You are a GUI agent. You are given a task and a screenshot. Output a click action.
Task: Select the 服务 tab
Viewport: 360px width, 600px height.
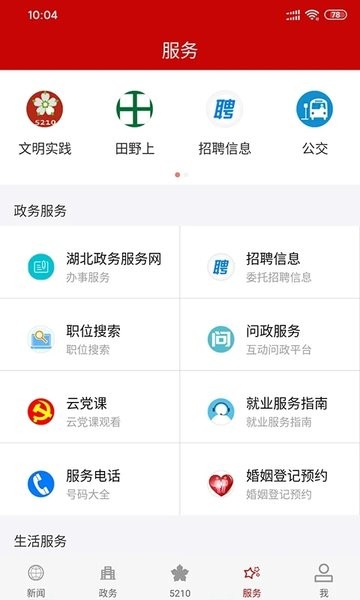pyautogui.click(x=252, y=581)
